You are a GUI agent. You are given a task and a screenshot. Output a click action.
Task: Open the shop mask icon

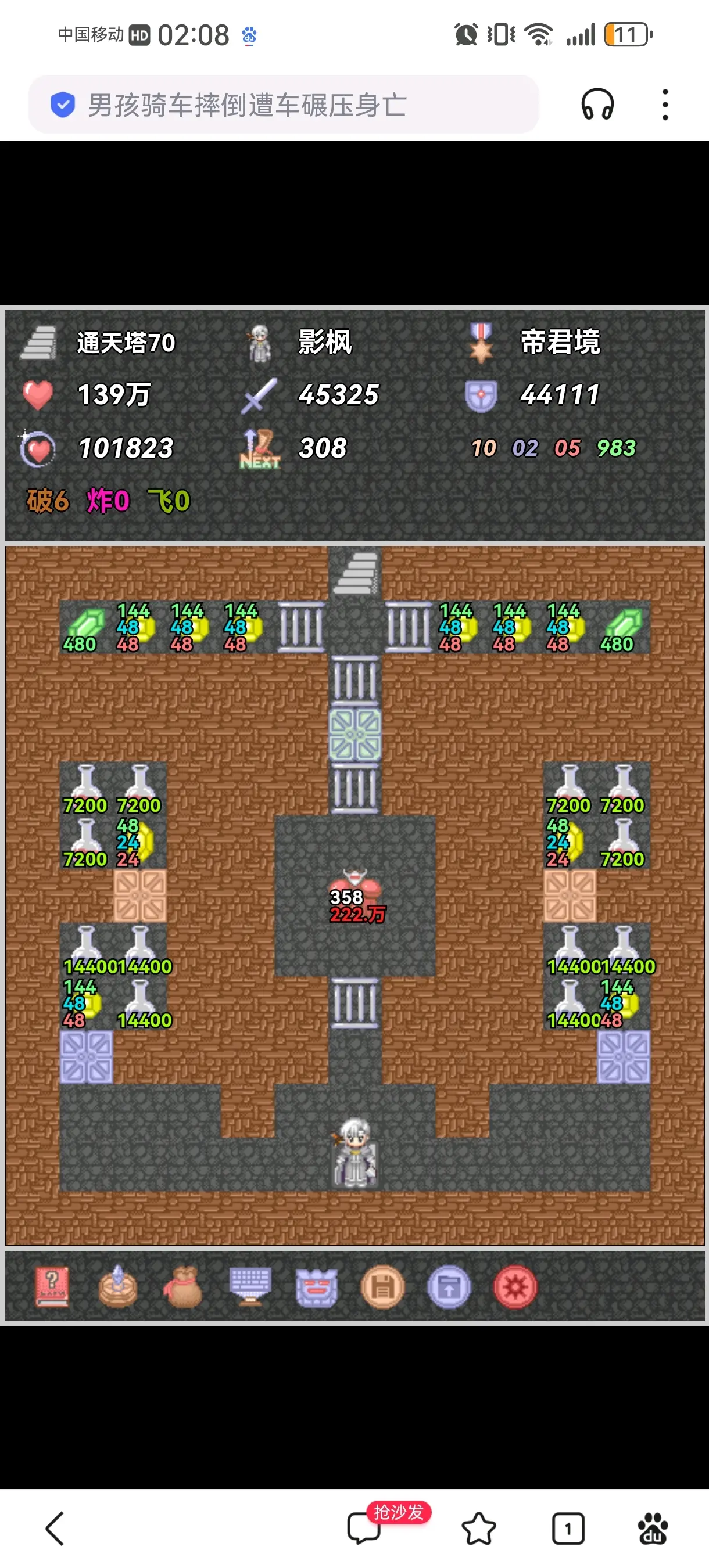[316, 1287]
